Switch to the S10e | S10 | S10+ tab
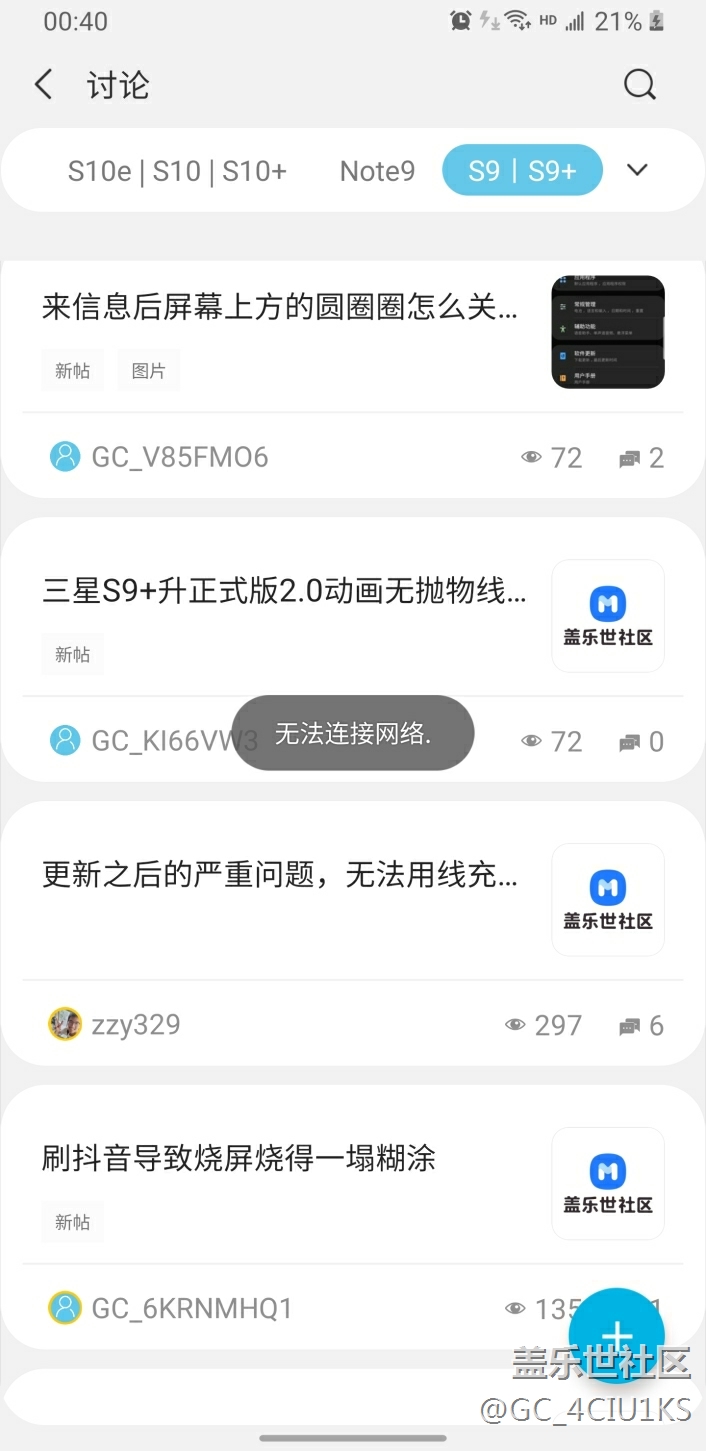This screenshot has height=1451, width=706. pos(177,171)
